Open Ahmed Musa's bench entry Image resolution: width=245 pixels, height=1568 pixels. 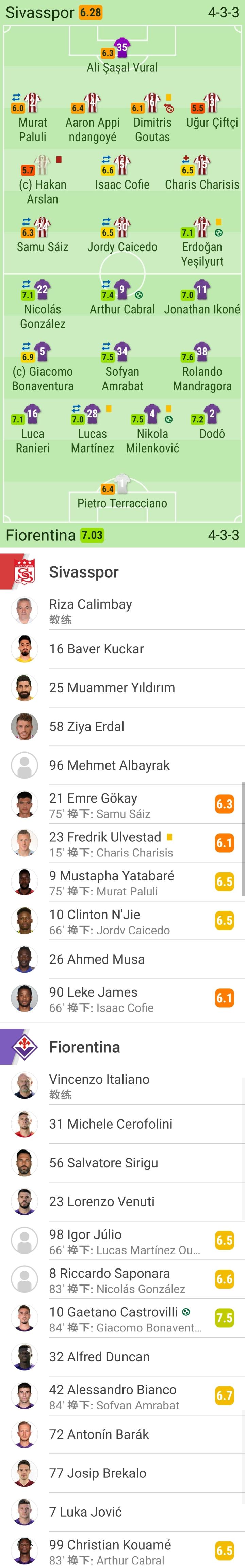pyautogui.click(x=97, y=959)
